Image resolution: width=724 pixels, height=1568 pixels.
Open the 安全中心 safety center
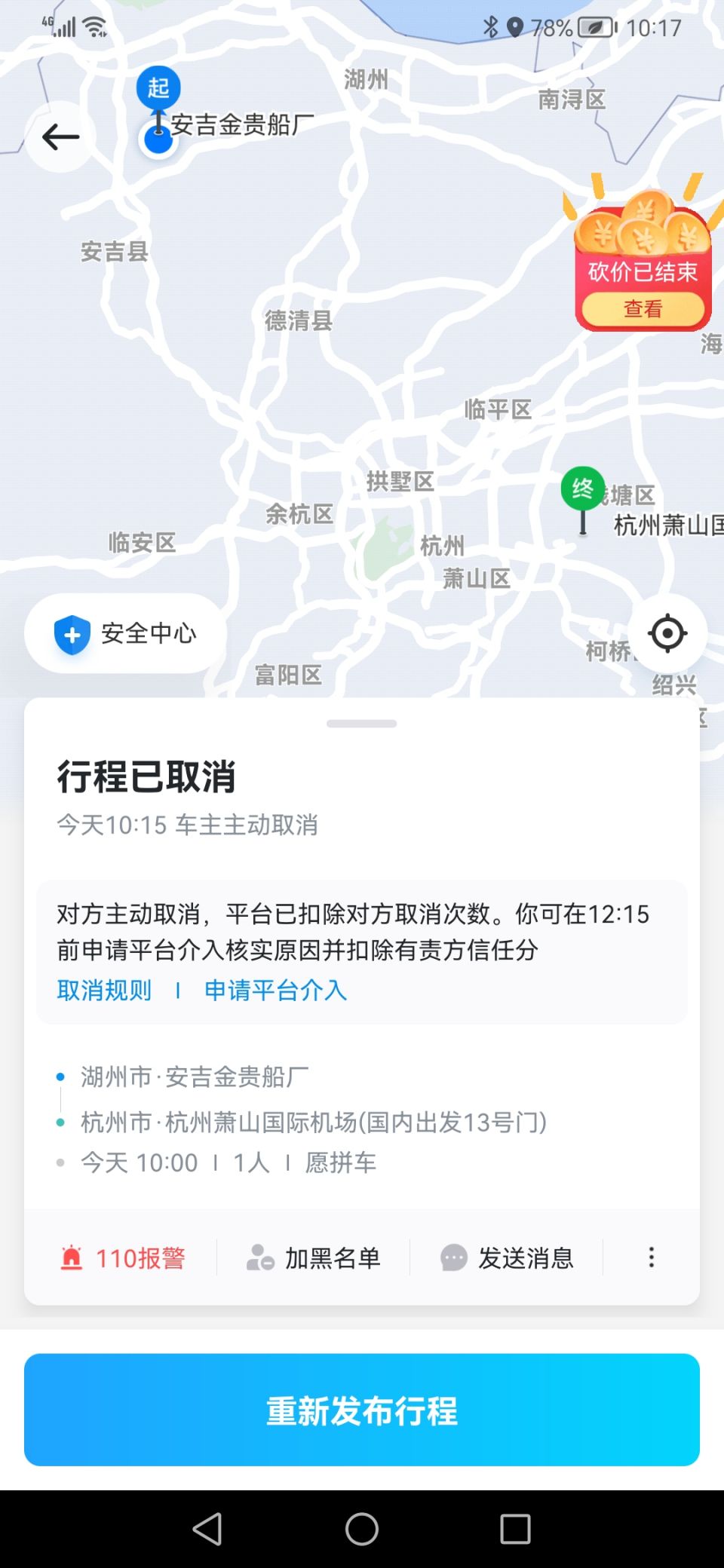pos(125,633)
